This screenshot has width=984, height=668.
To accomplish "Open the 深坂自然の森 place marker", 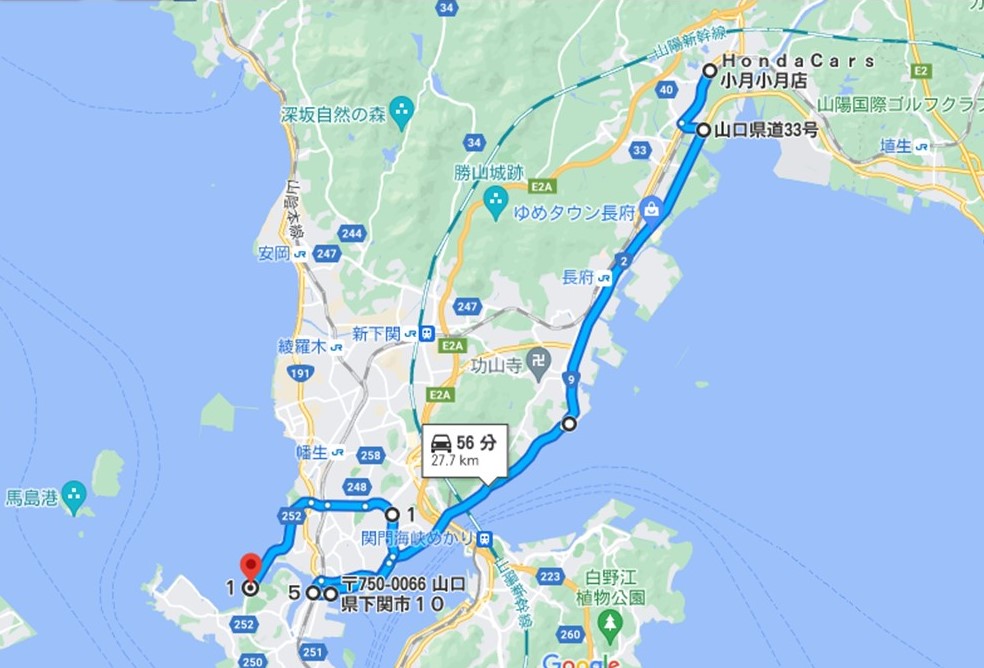I will (403, 109).
